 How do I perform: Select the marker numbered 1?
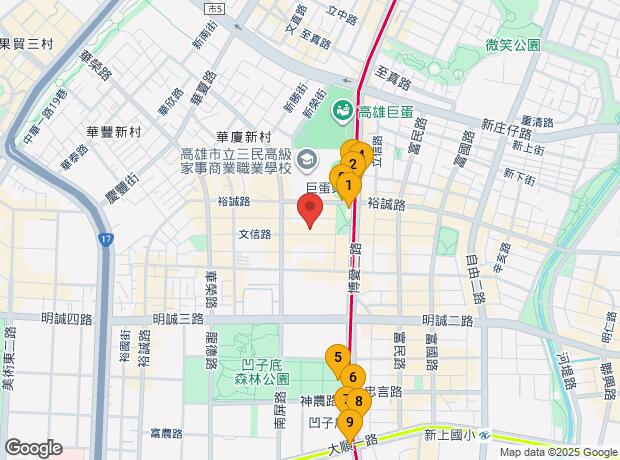348,185
